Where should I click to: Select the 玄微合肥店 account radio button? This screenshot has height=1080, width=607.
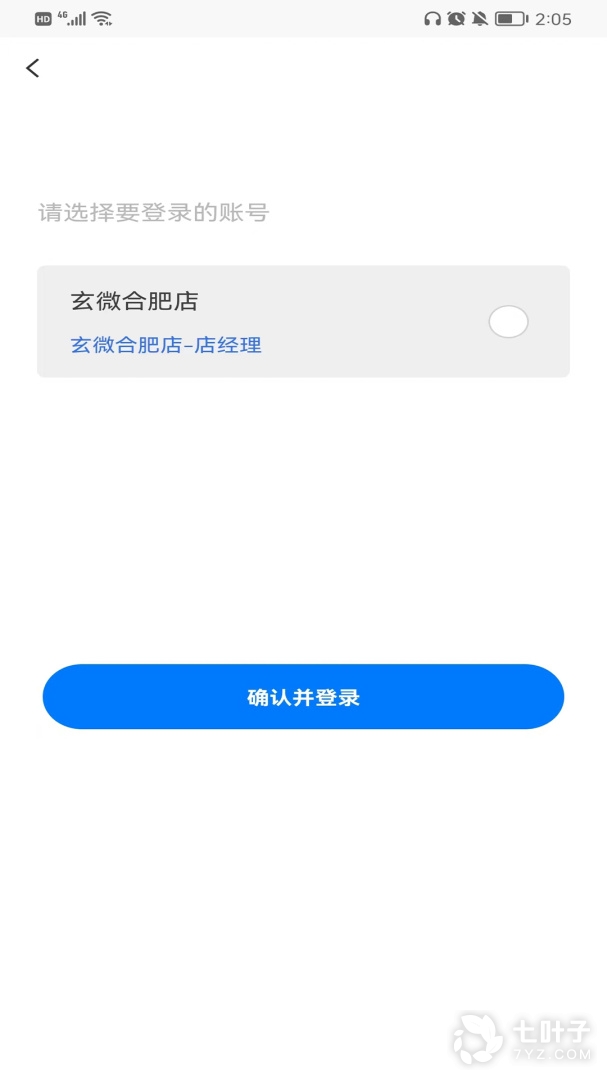tap(508, 322)
